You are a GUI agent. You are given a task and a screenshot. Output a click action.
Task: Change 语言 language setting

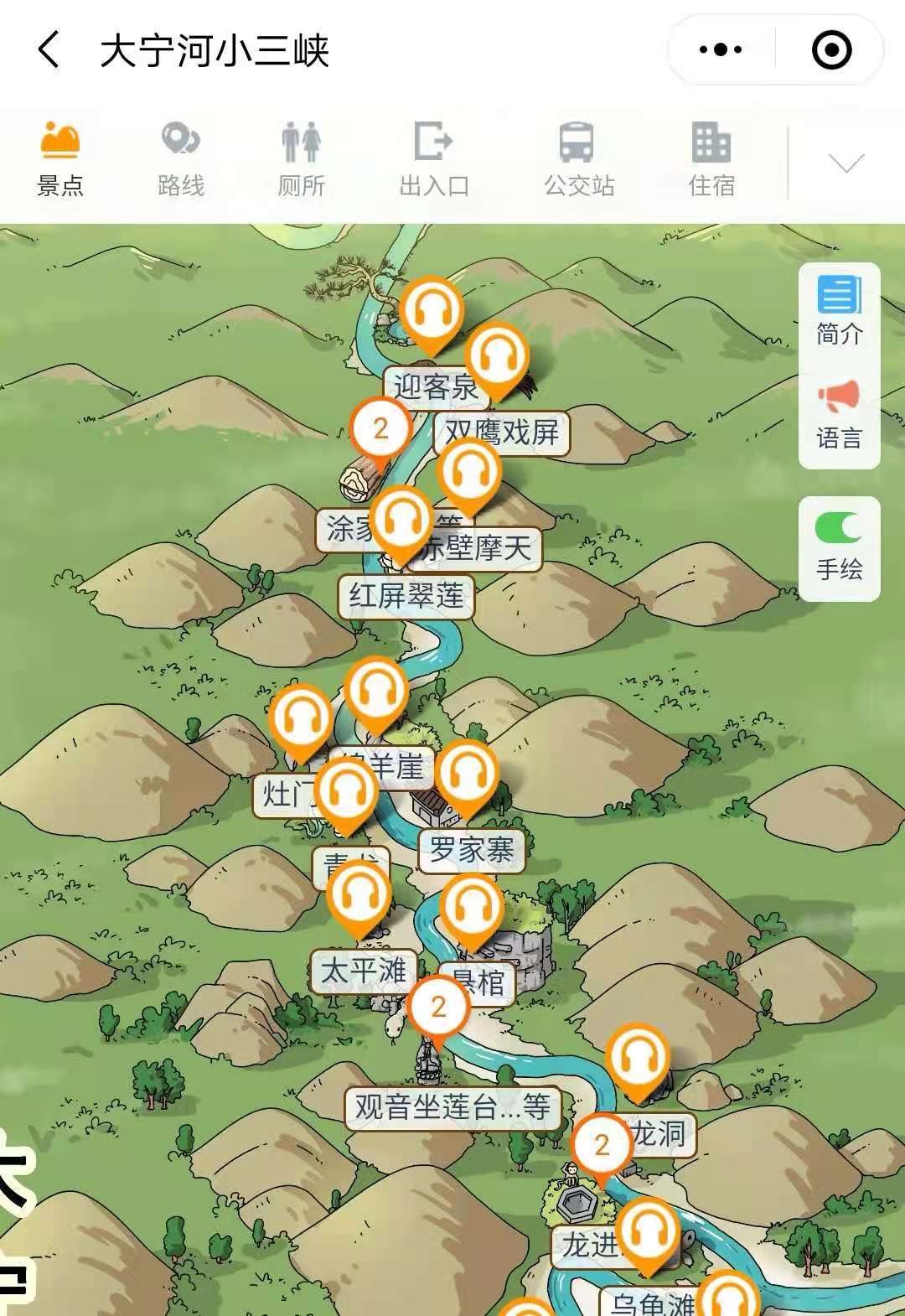click(x=839, y=416)
